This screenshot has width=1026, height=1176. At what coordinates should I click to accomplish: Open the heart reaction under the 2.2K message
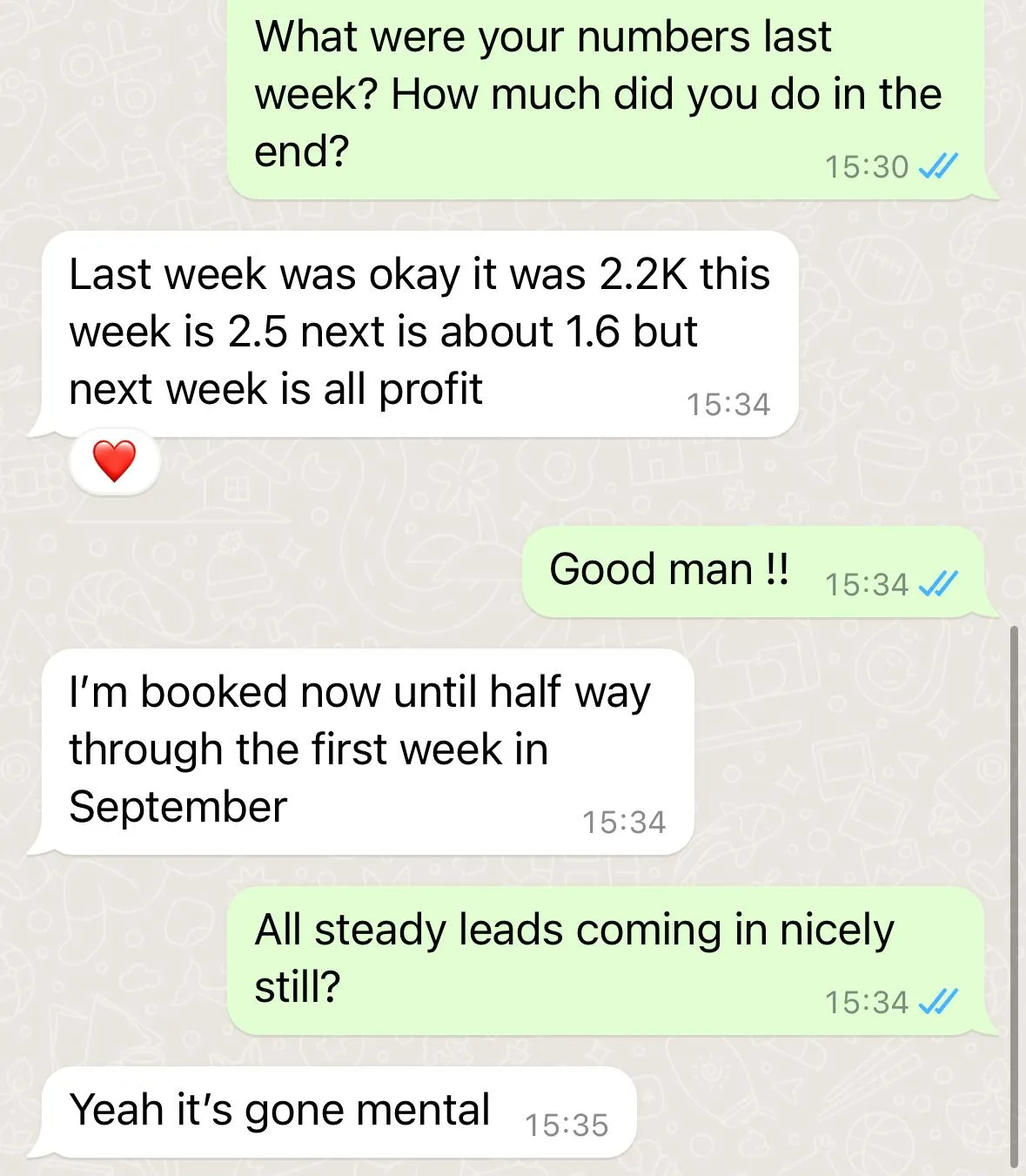[114, 461]
